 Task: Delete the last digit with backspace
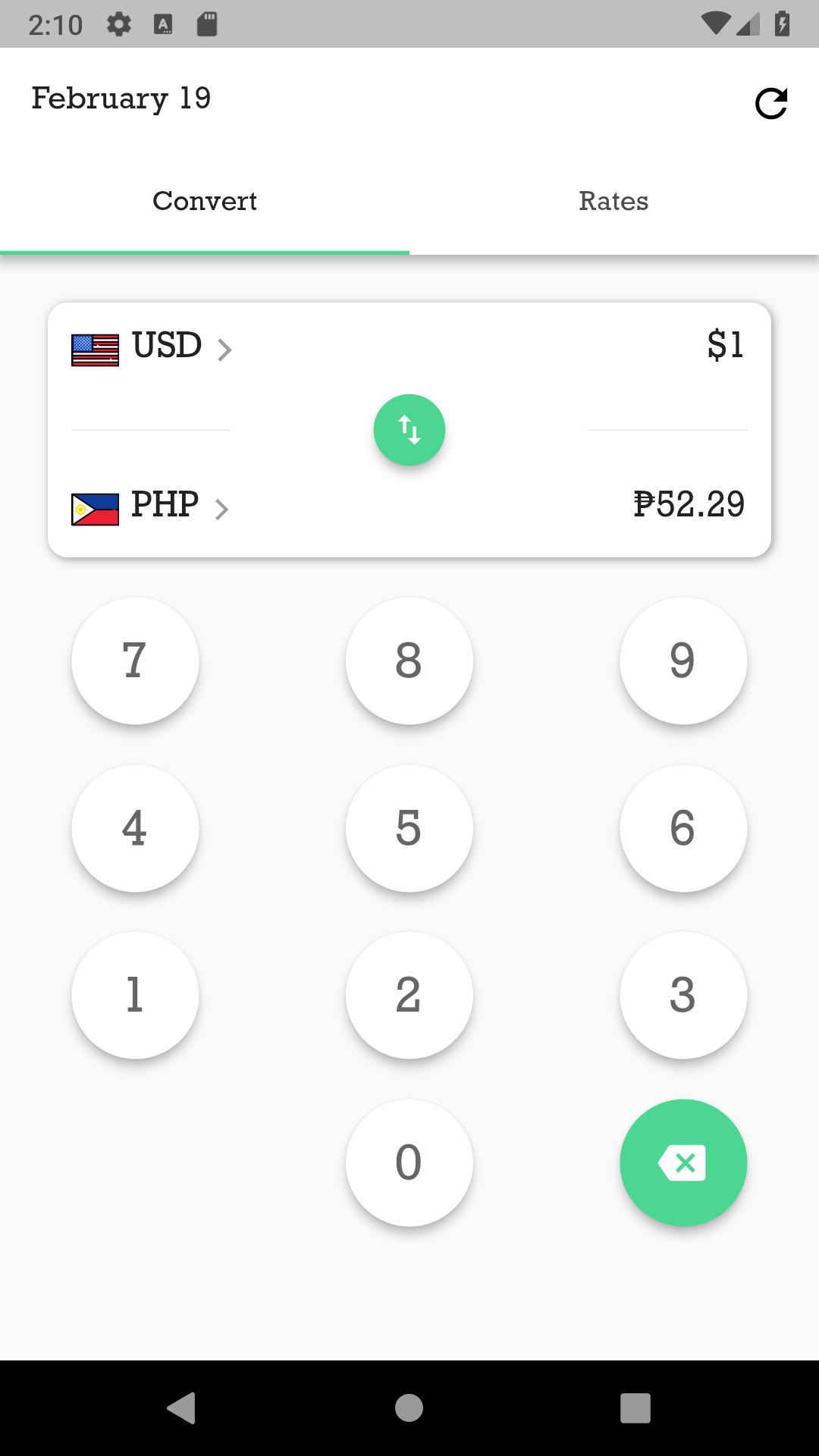683,1163
